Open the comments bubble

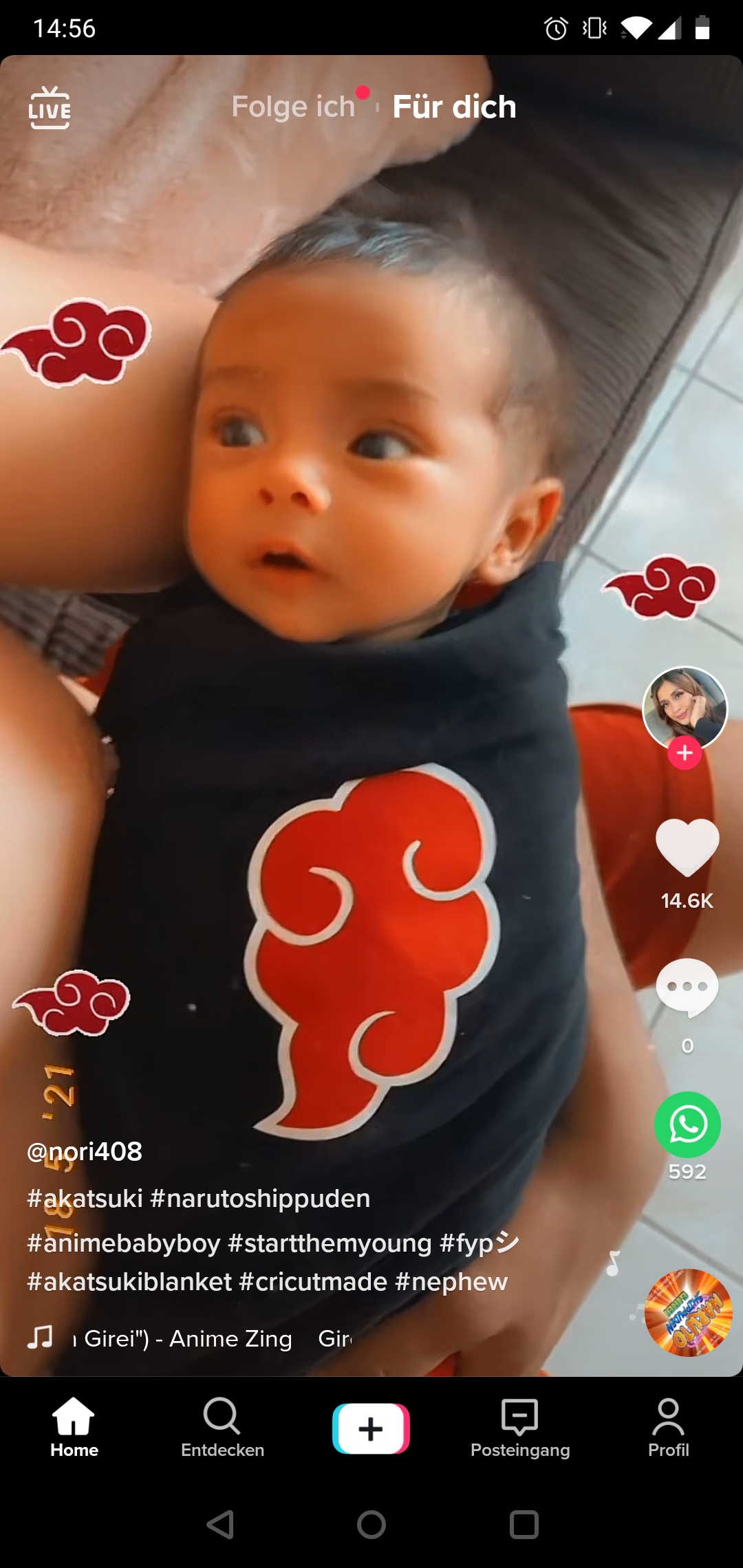click(687, 988)
